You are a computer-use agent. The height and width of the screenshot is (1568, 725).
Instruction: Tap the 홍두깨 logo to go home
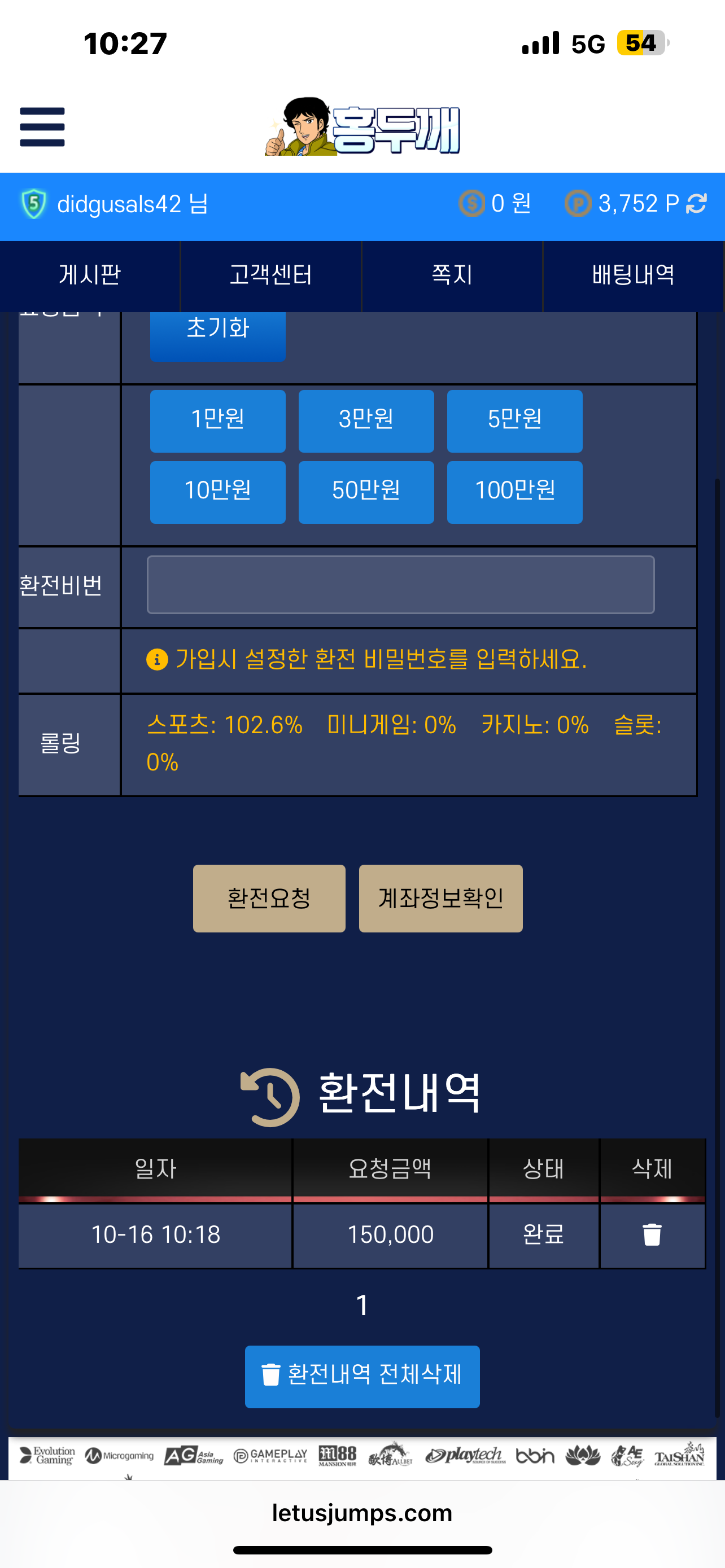tap(362, 126)
